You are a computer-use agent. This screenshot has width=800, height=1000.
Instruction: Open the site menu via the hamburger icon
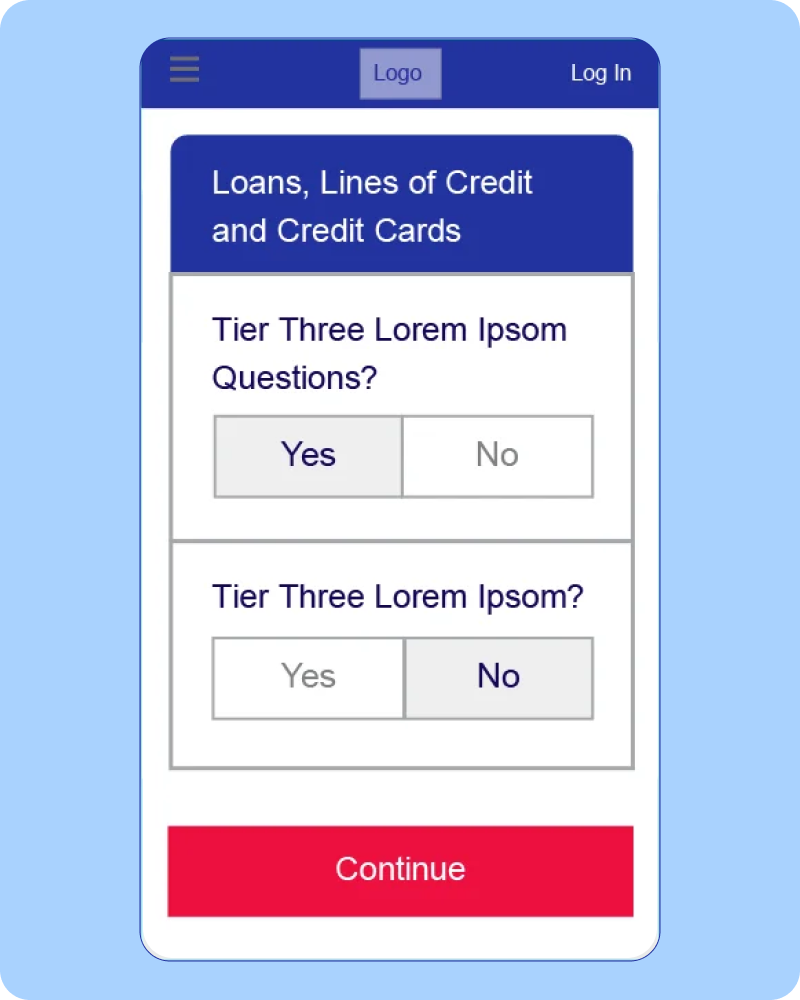[x=184, y=70]
